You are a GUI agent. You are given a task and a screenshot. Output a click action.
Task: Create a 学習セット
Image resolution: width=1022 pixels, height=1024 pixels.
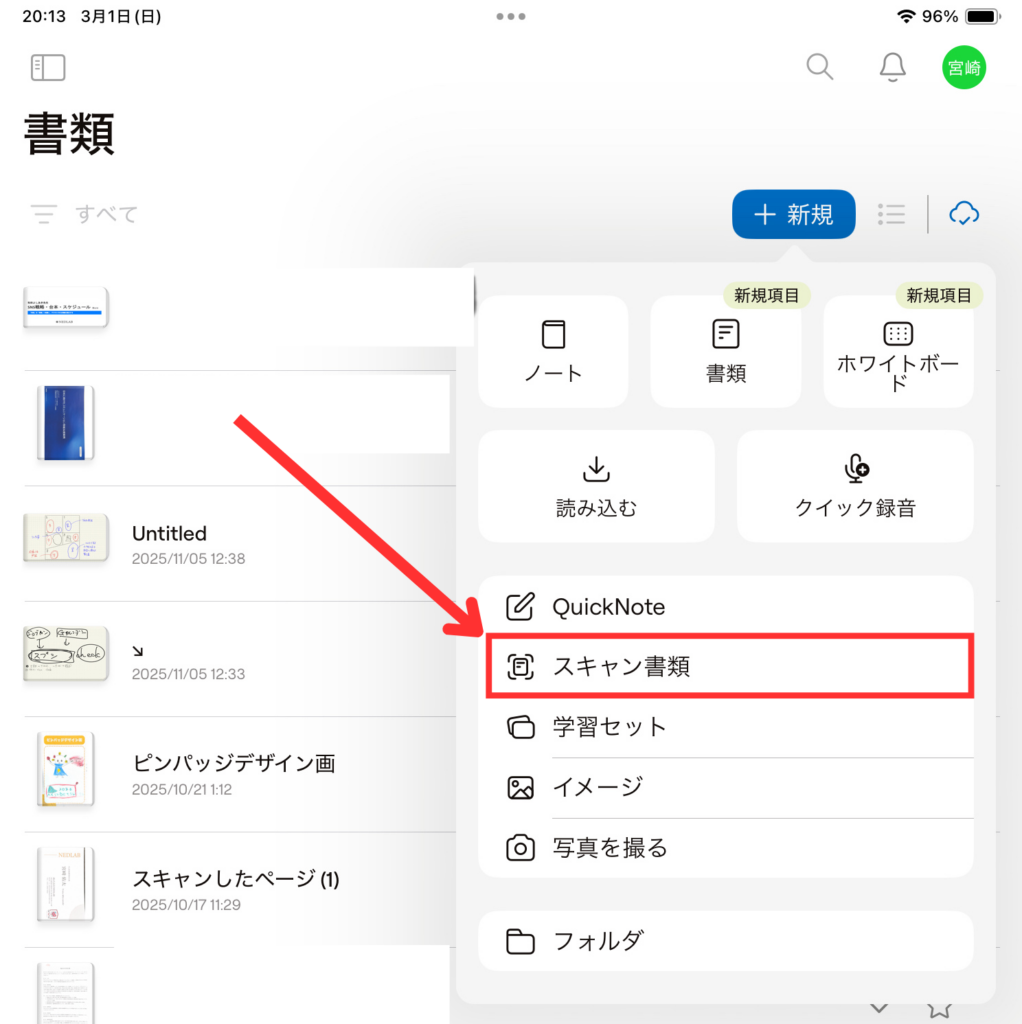click(x=725, y=727)
